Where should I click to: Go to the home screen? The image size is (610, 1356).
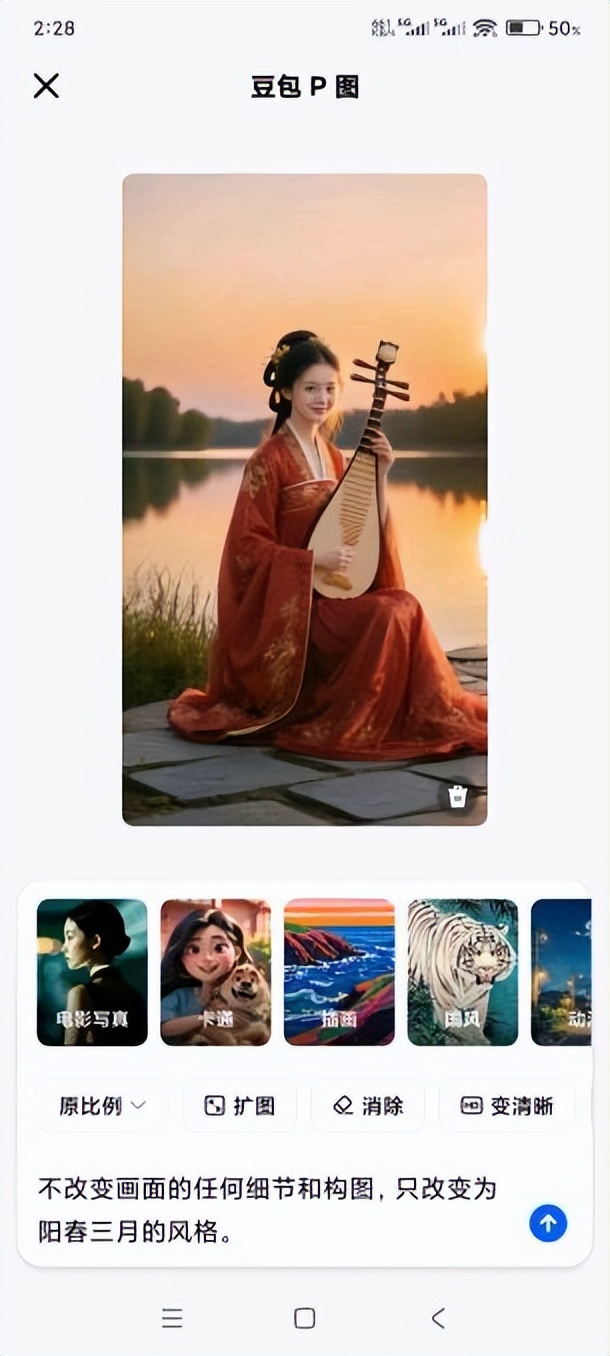(305, 1318)
